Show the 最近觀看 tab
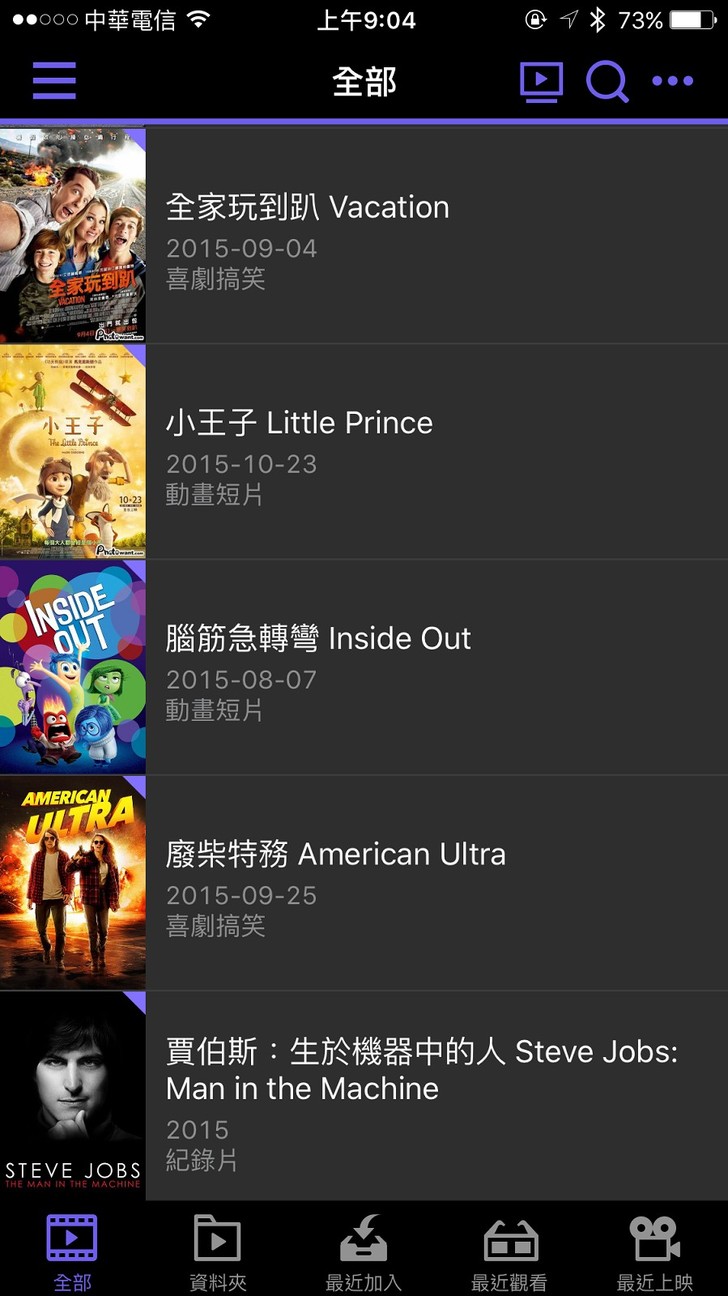Viewport: 728px width, 1296px height. pyautogui.click(x=510, y=1251)
